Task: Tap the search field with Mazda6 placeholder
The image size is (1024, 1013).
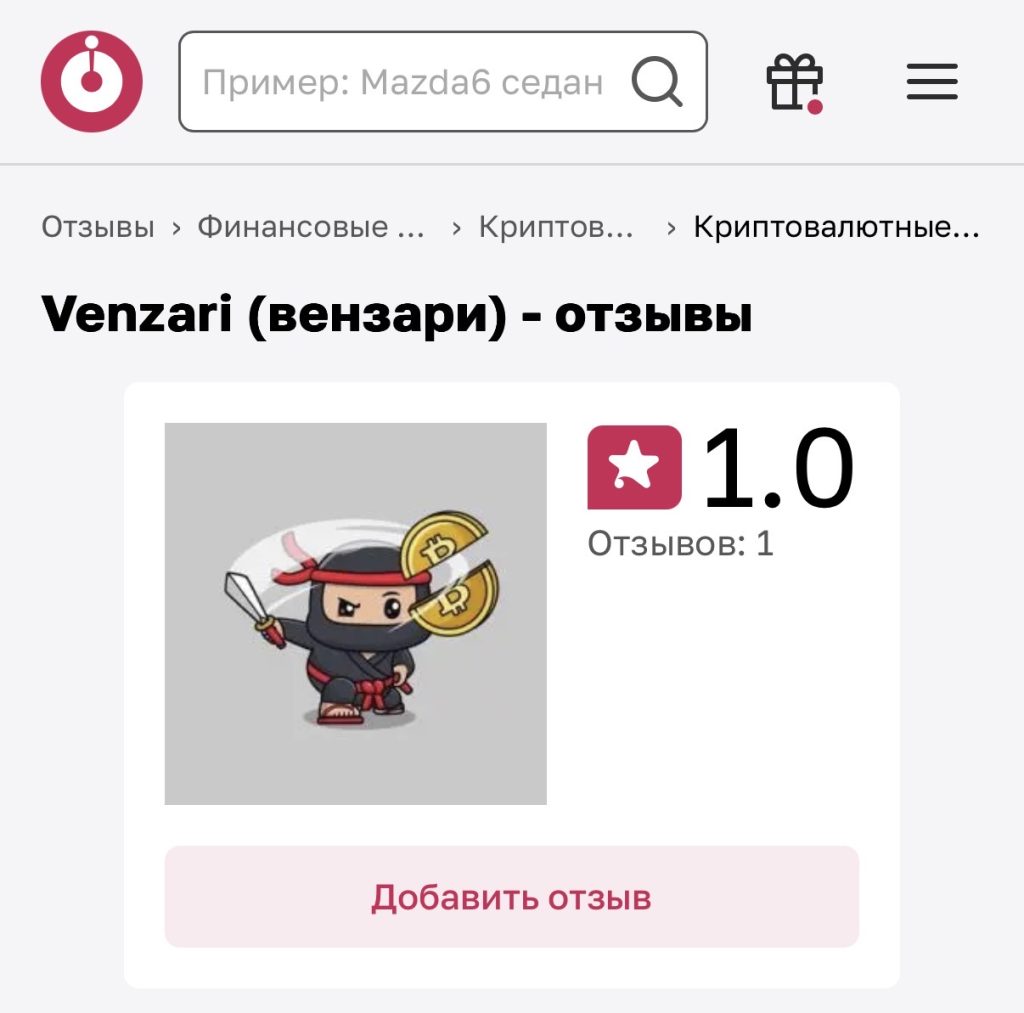Action: point(443,82)
